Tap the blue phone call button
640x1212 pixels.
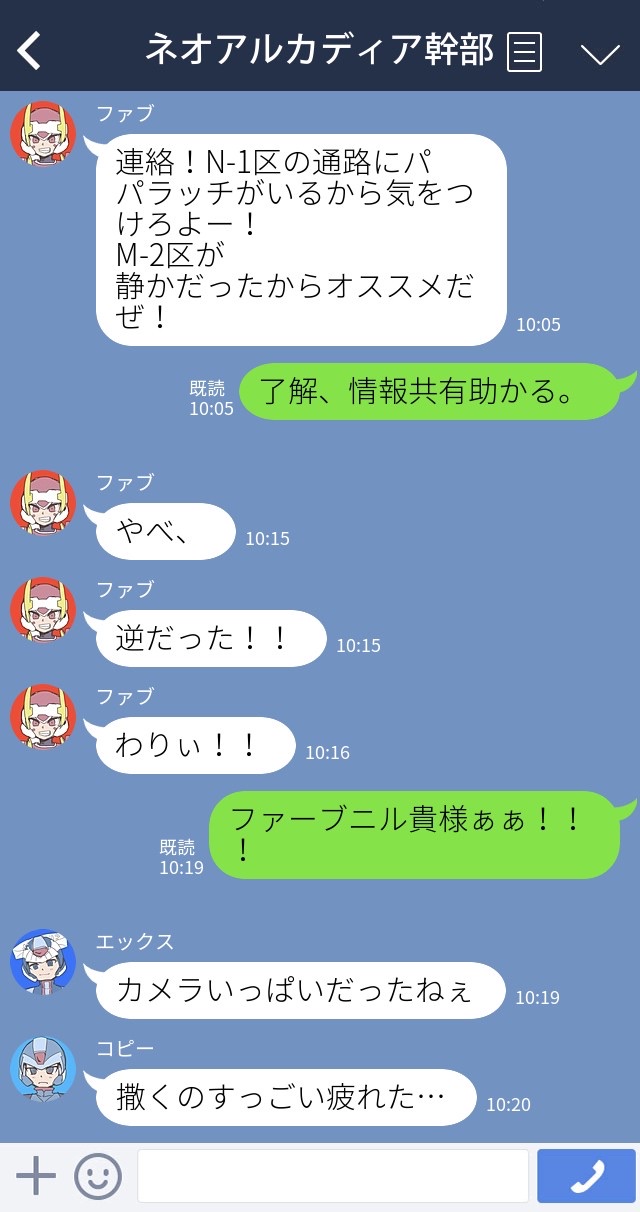[586, 1176]
